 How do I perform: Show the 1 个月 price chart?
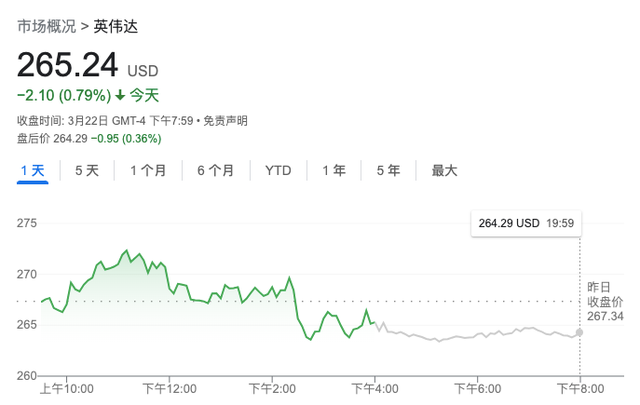(148, 171)
